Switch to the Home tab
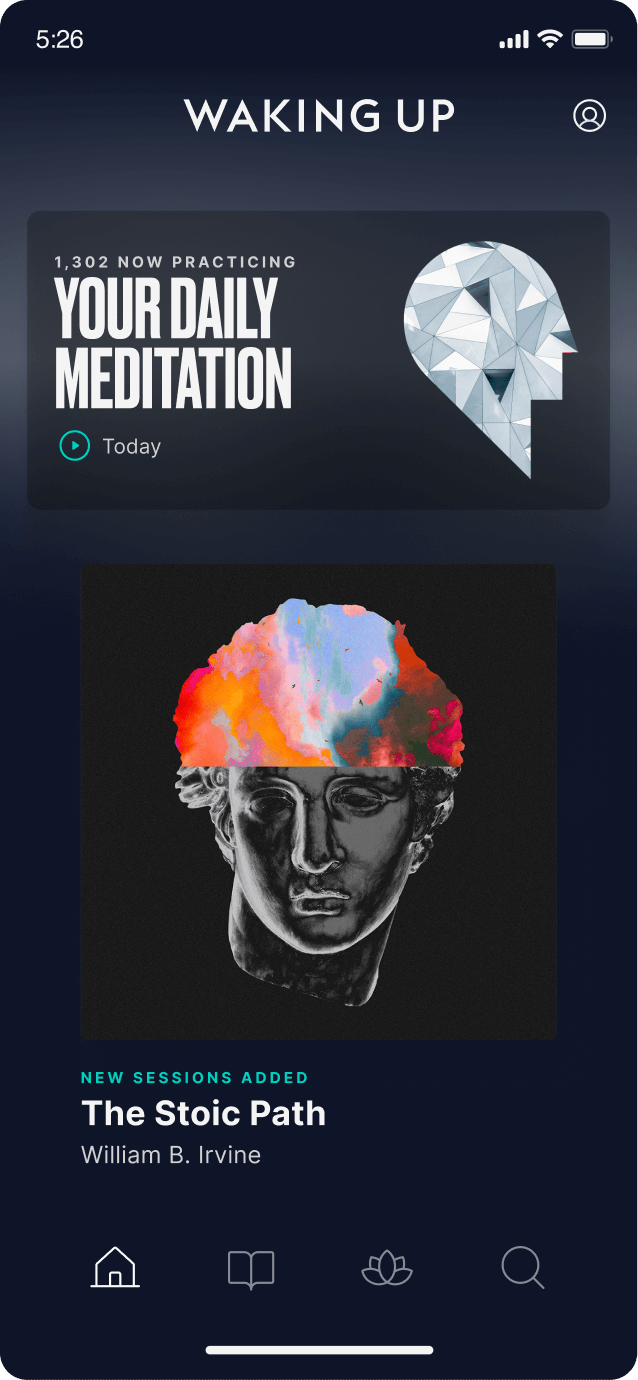The width and height of the screenshot is (638, 1380). point(115,1268)
